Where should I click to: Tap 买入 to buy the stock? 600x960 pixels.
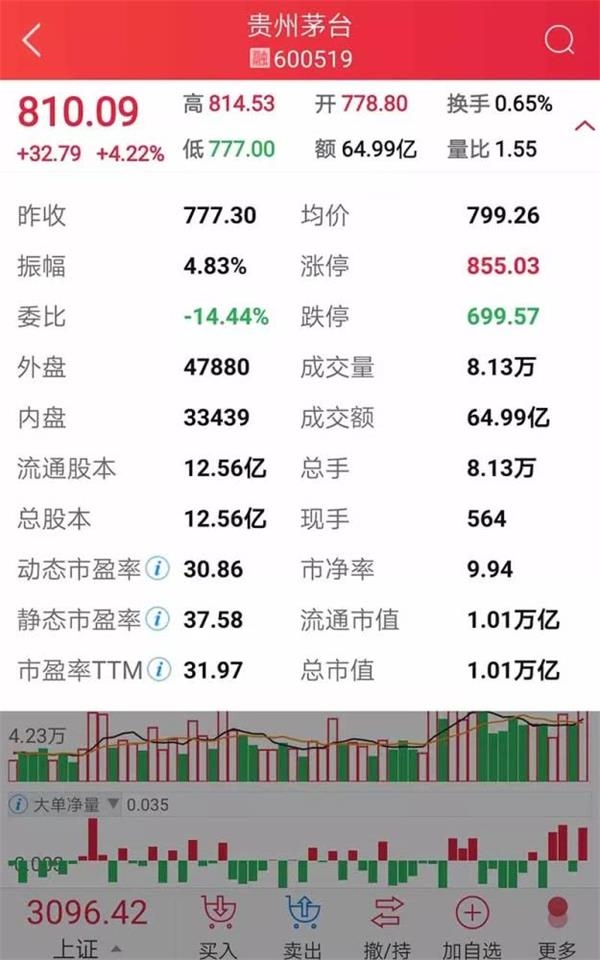(219, 926)
